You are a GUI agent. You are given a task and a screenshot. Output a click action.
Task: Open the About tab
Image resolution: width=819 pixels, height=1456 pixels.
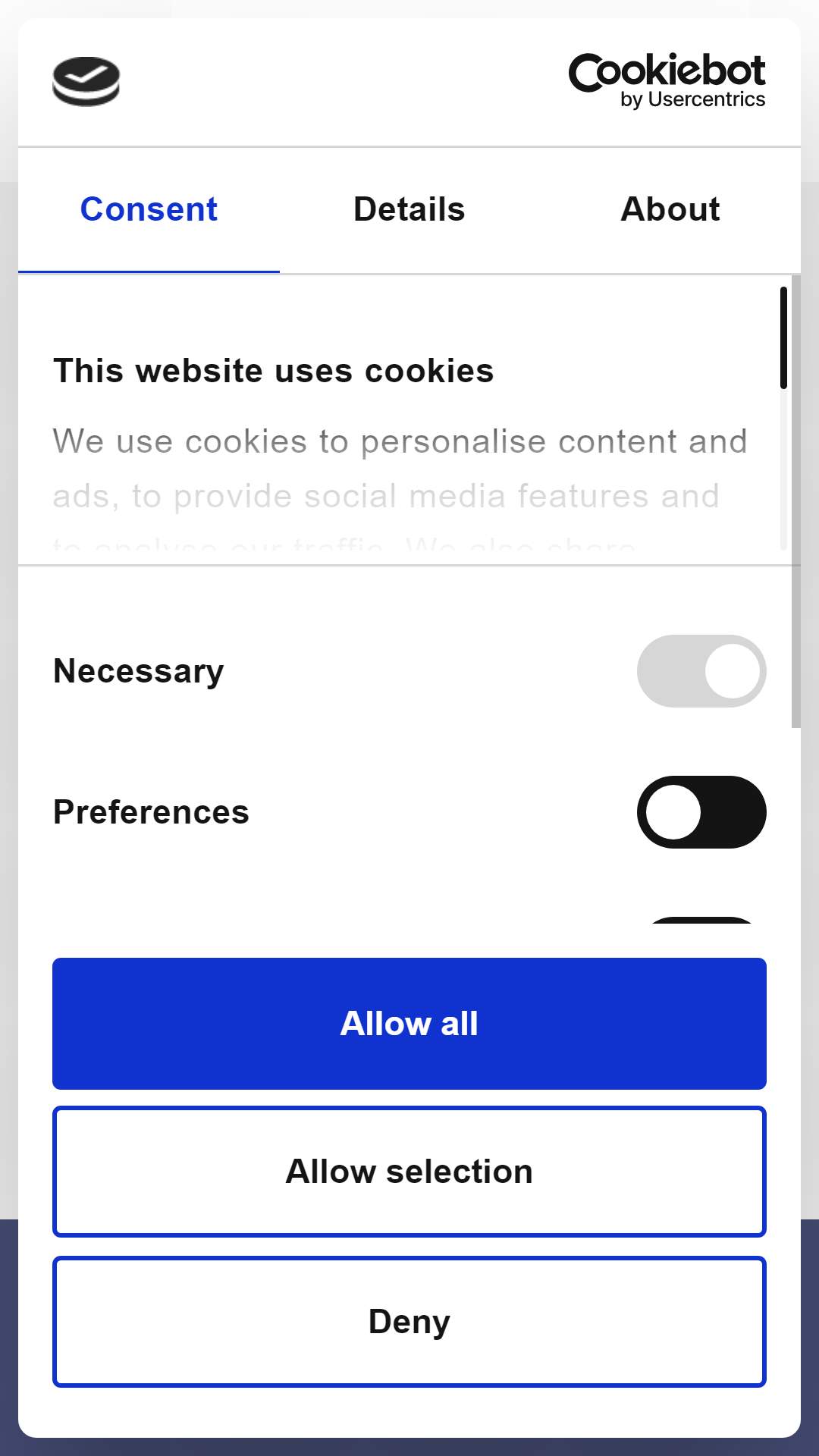pos(670,209)
